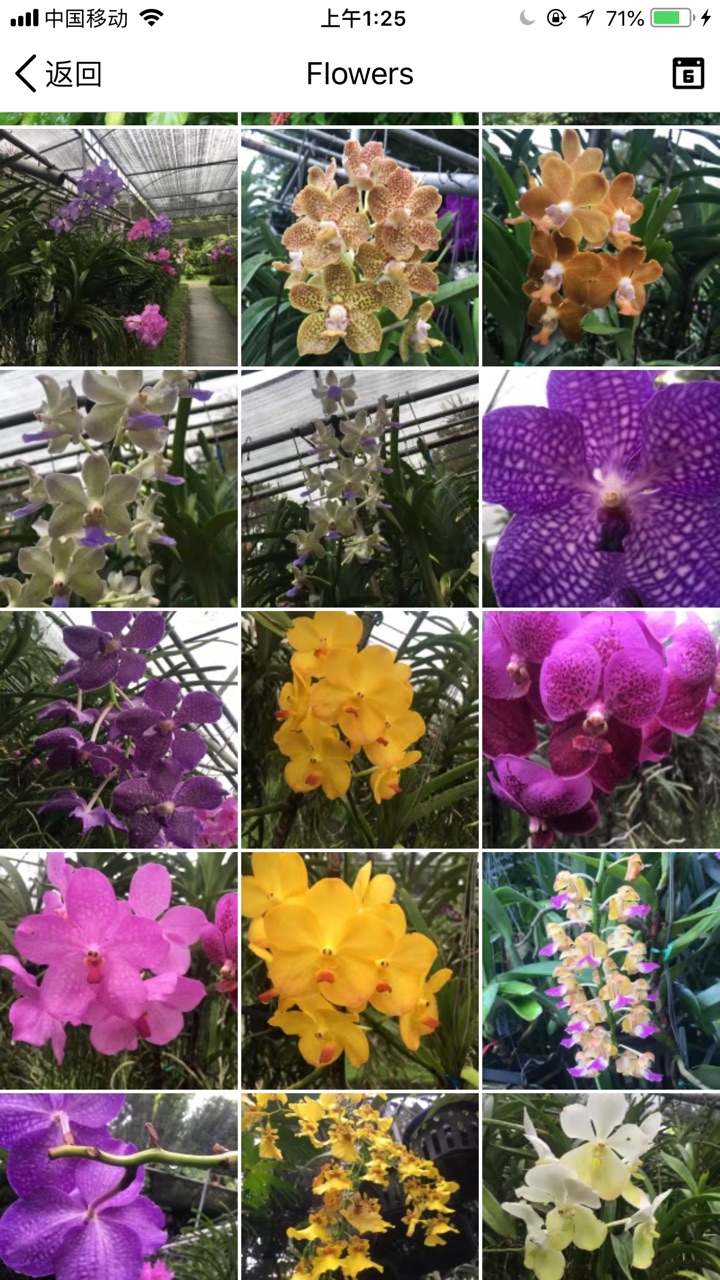Screen dimensions: 720x1280
Task: View the spotted yellow-brown orchid photo
Action: pos(360,247)
